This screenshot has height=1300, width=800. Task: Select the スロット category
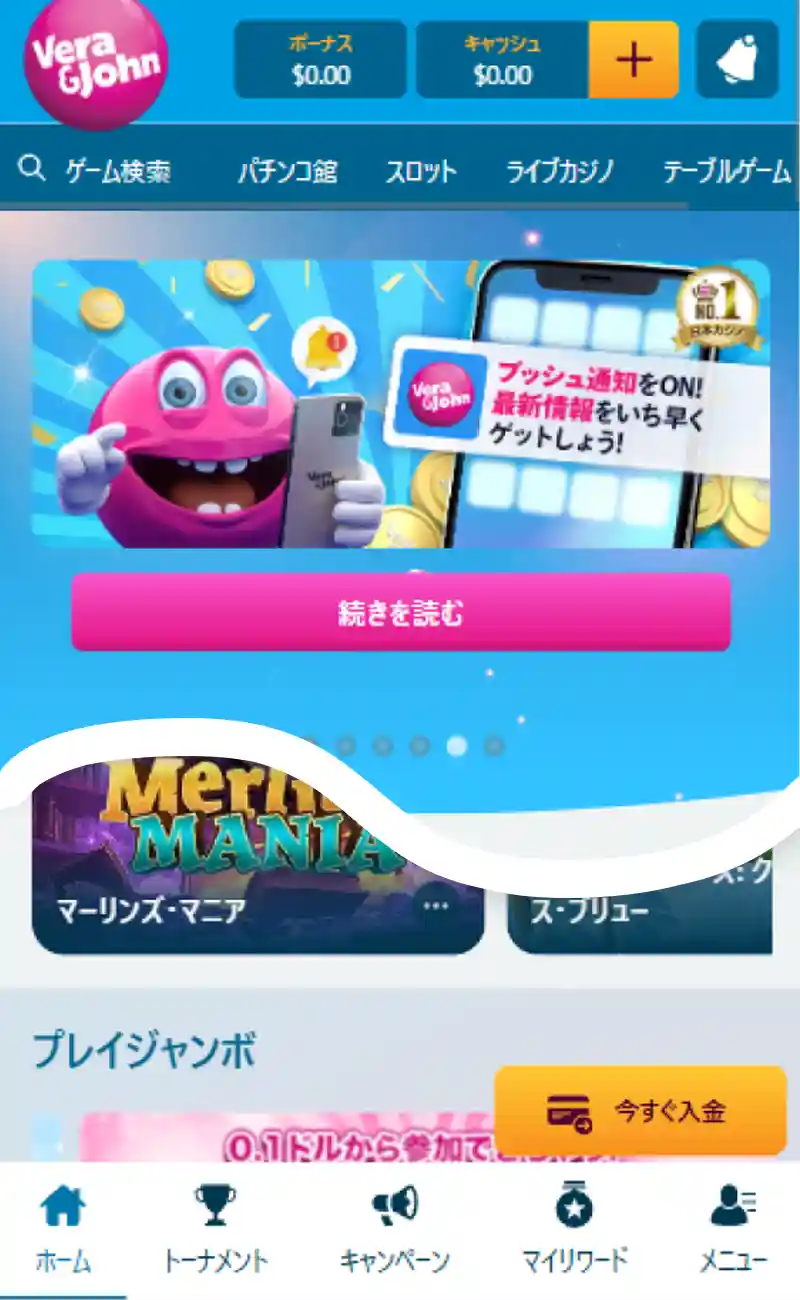point(421,171)
